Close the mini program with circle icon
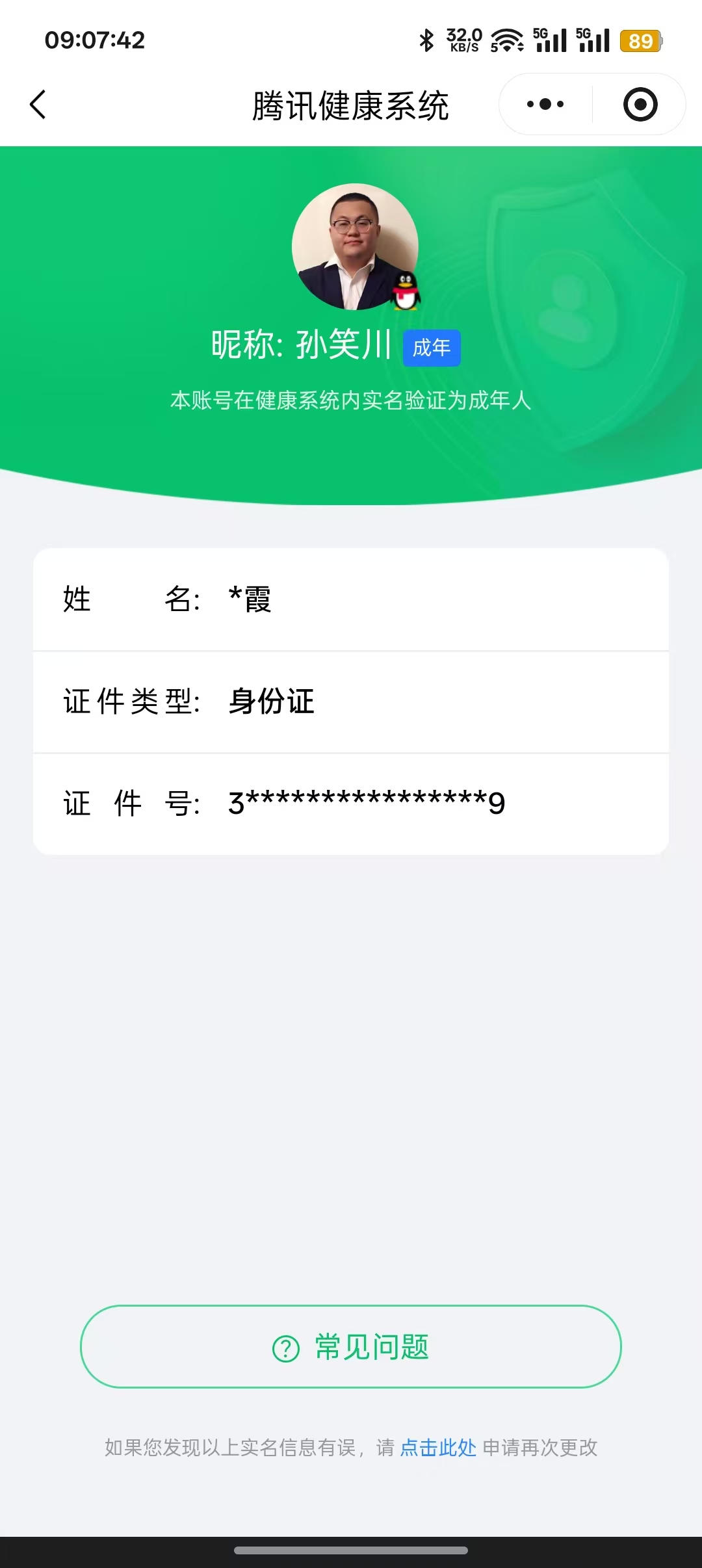The image size is (702, 1568). tap(640, 105)
